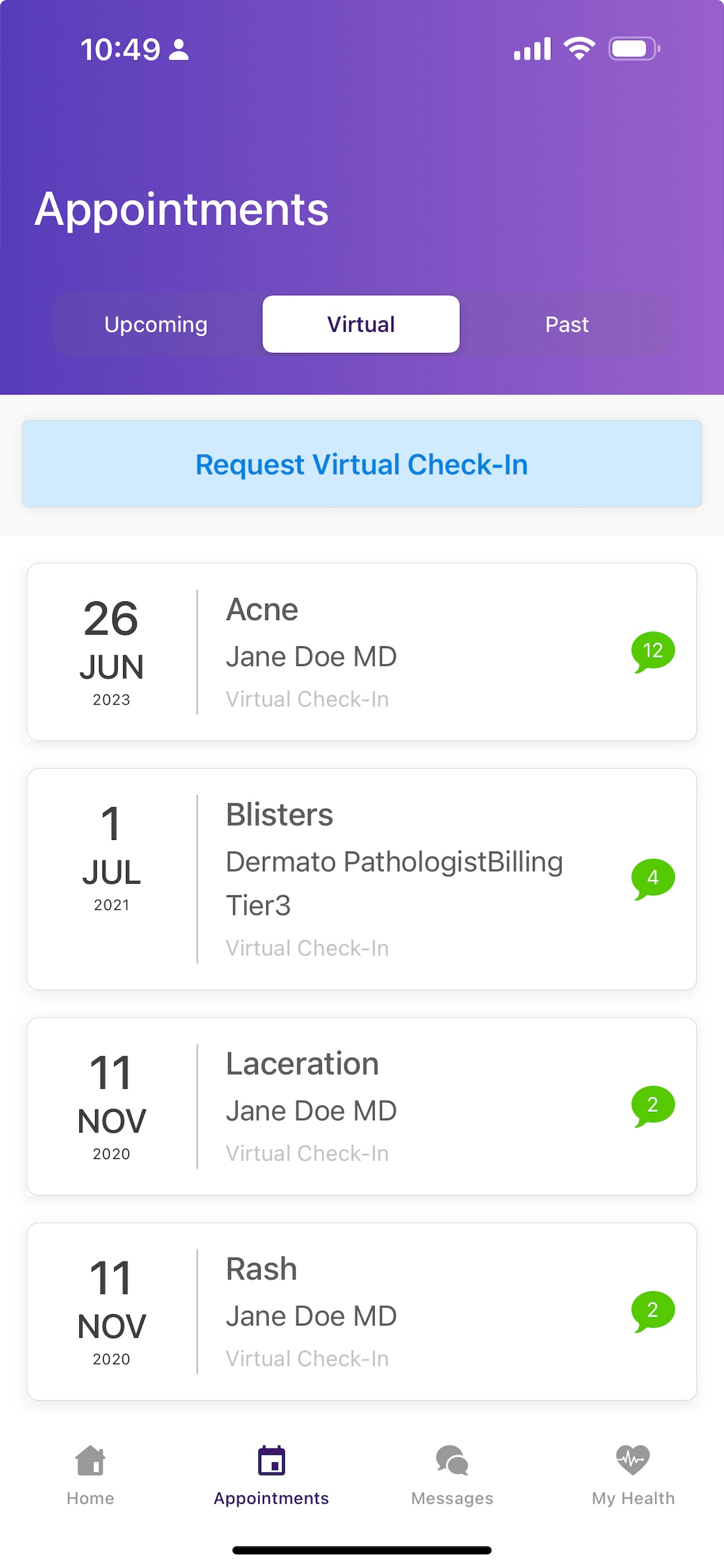Select the Appointments calendar icon
724x1568 pixels.
click(x=270, y=1460)
